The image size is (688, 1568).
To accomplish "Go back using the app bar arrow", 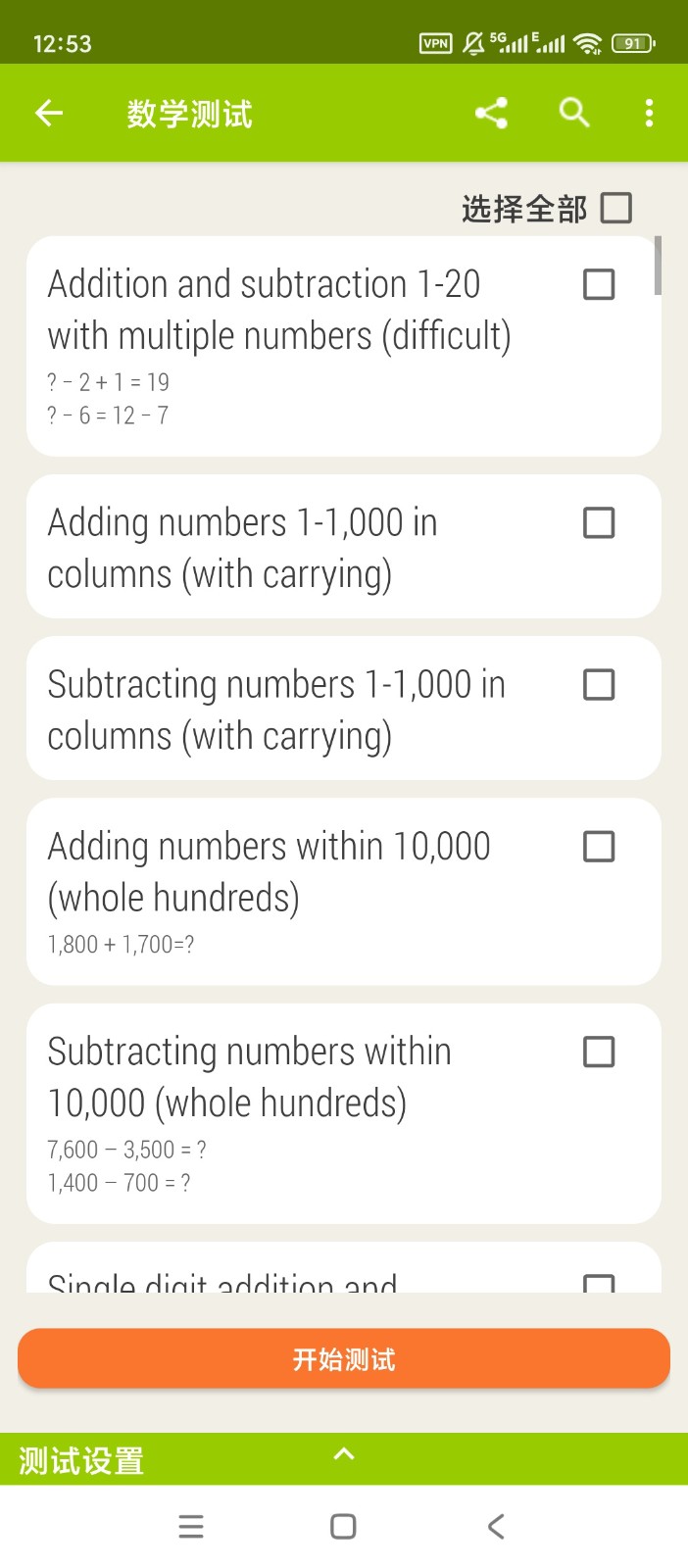I will [x=49, y=114].
